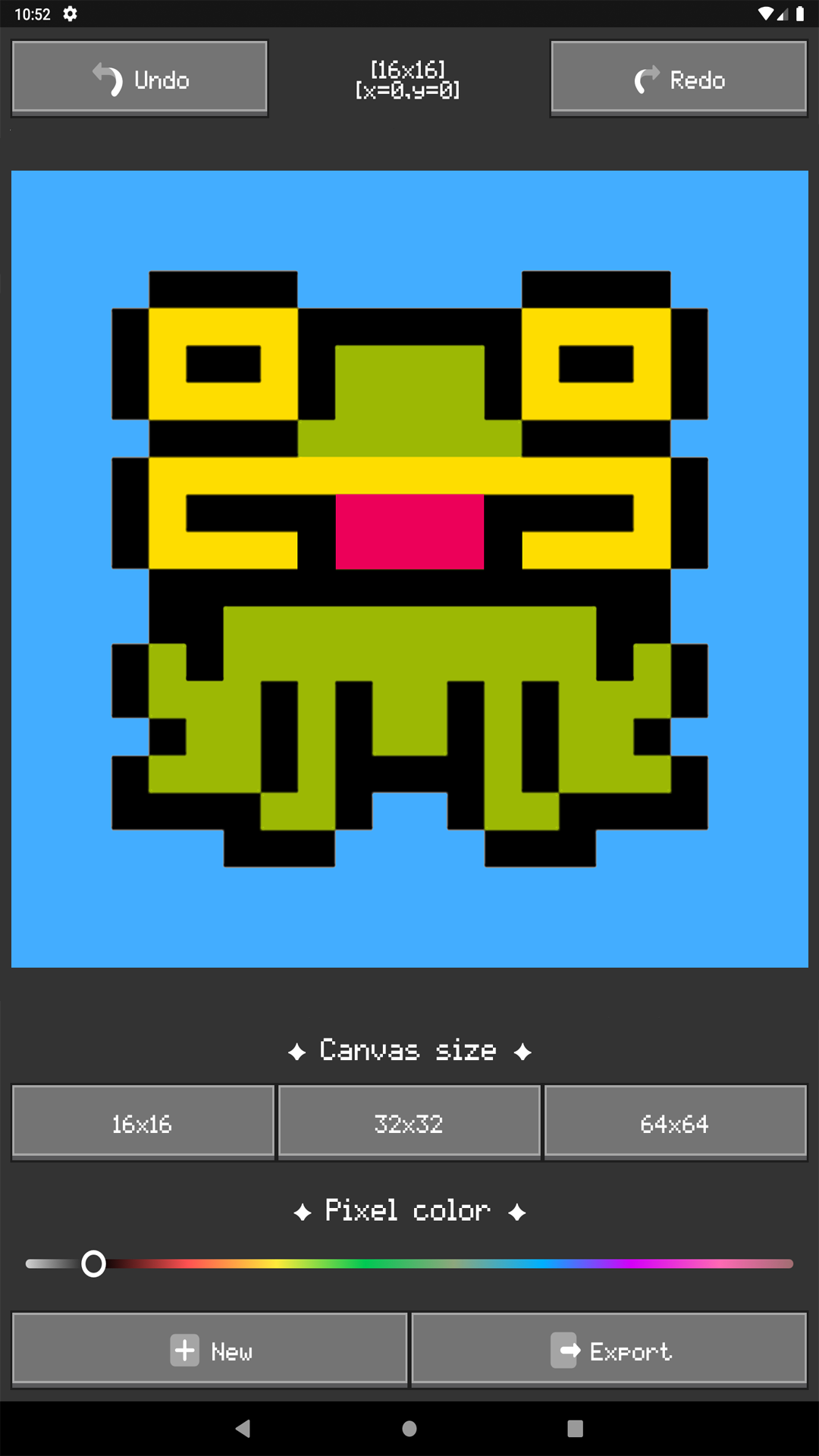Redo the last undone action

pyautogui.click(x=679, y=78)
